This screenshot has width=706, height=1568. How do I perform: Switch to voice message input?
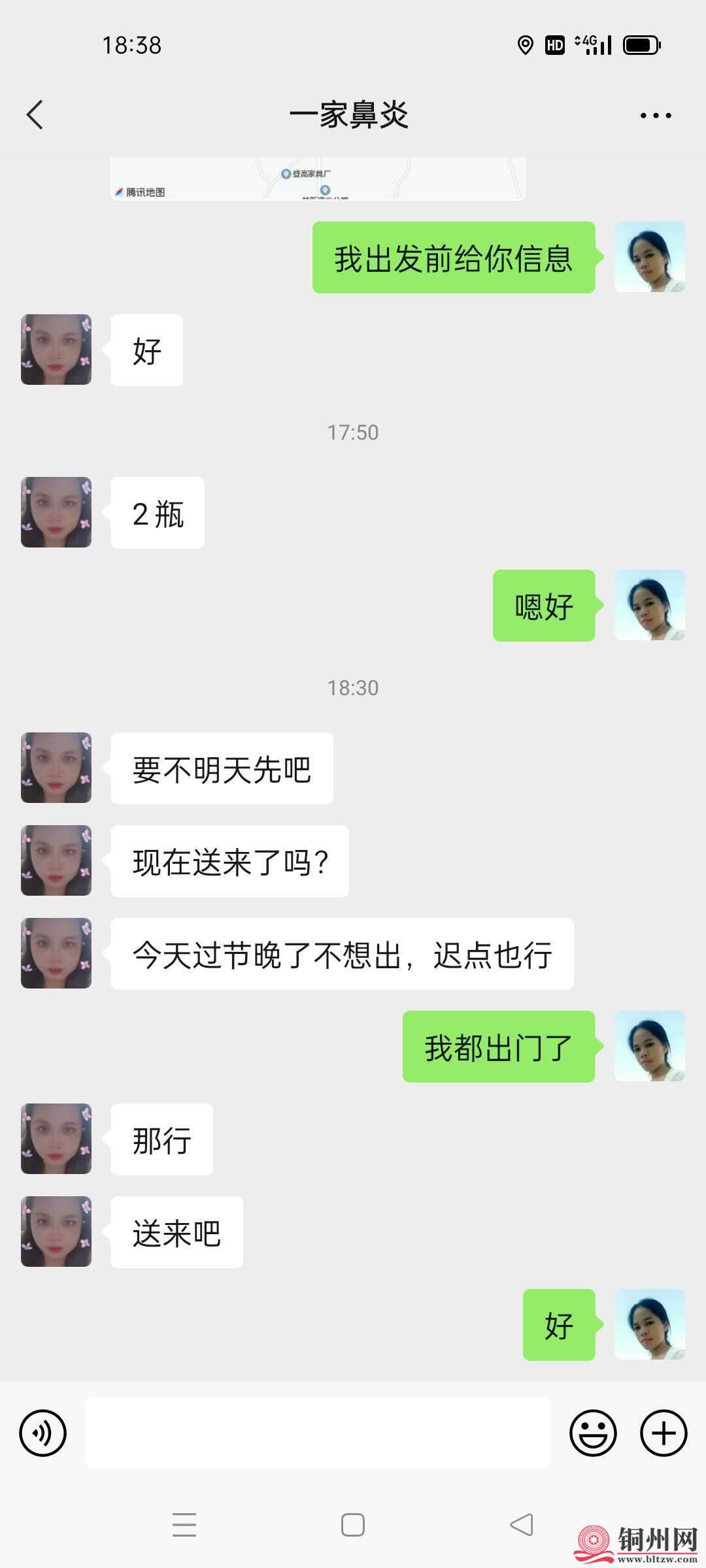[43, 1433]
